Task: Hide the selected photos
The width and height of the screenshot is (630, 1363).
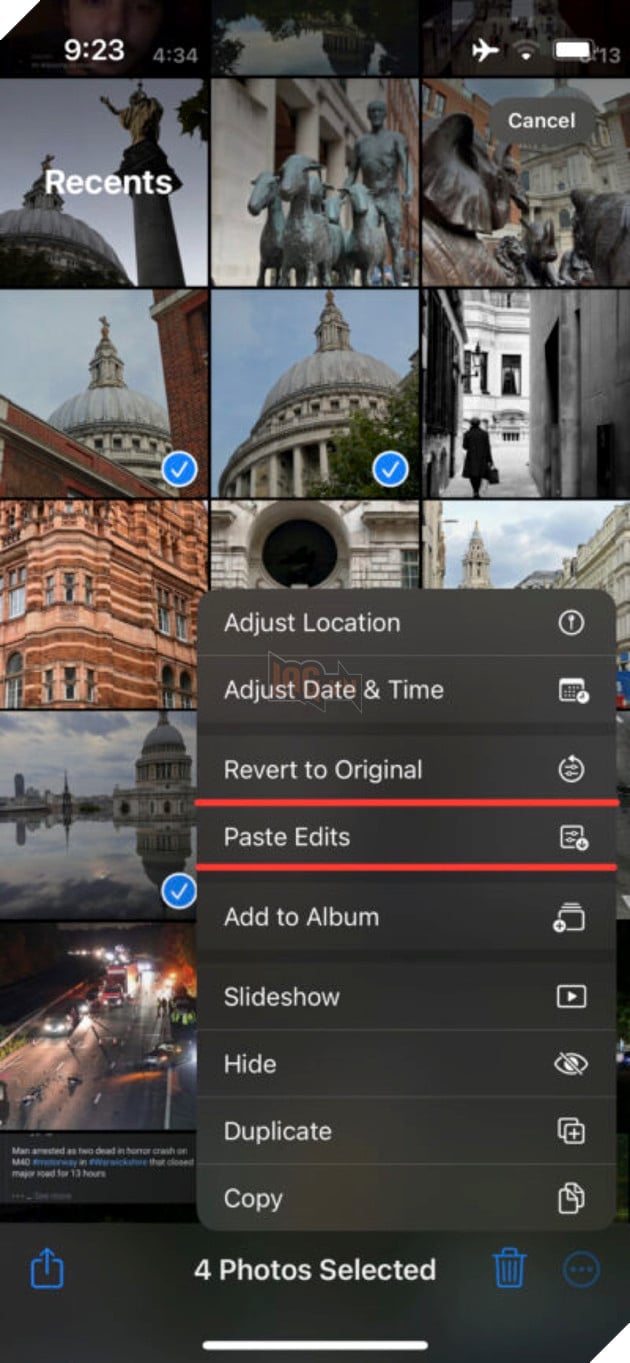Action: [x=405, y=1064]
